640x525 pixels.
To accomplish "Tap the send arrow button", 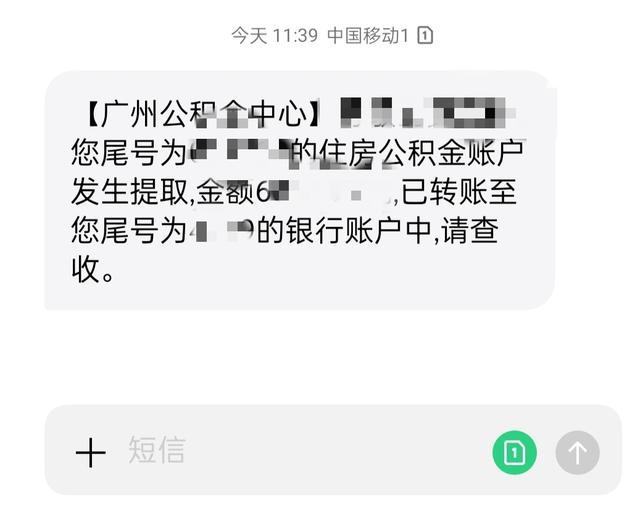I will point(577,453).
